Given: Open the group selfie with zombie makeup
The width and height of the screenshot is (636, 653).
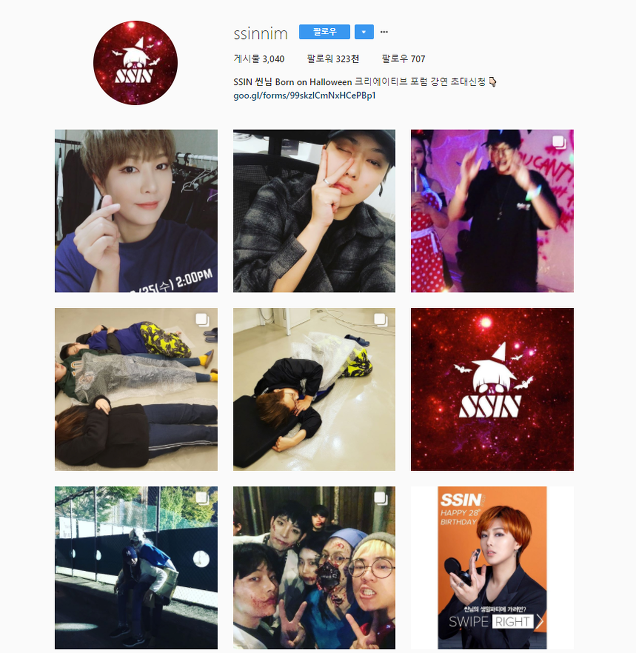Looking at the screenshot, I should click(x=314, y=567).
